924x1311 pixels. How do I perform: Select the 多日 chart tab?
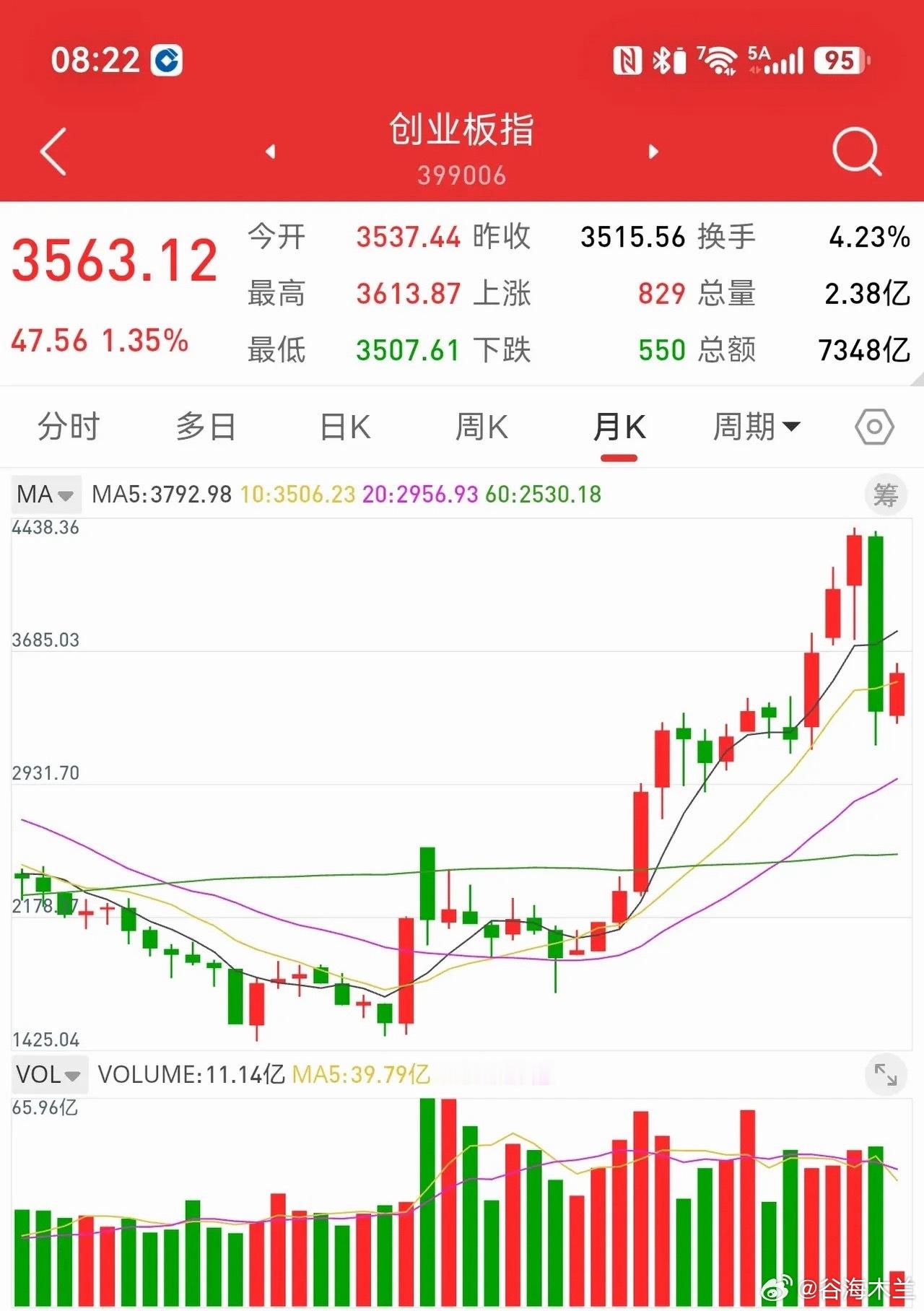click(206, 427)
